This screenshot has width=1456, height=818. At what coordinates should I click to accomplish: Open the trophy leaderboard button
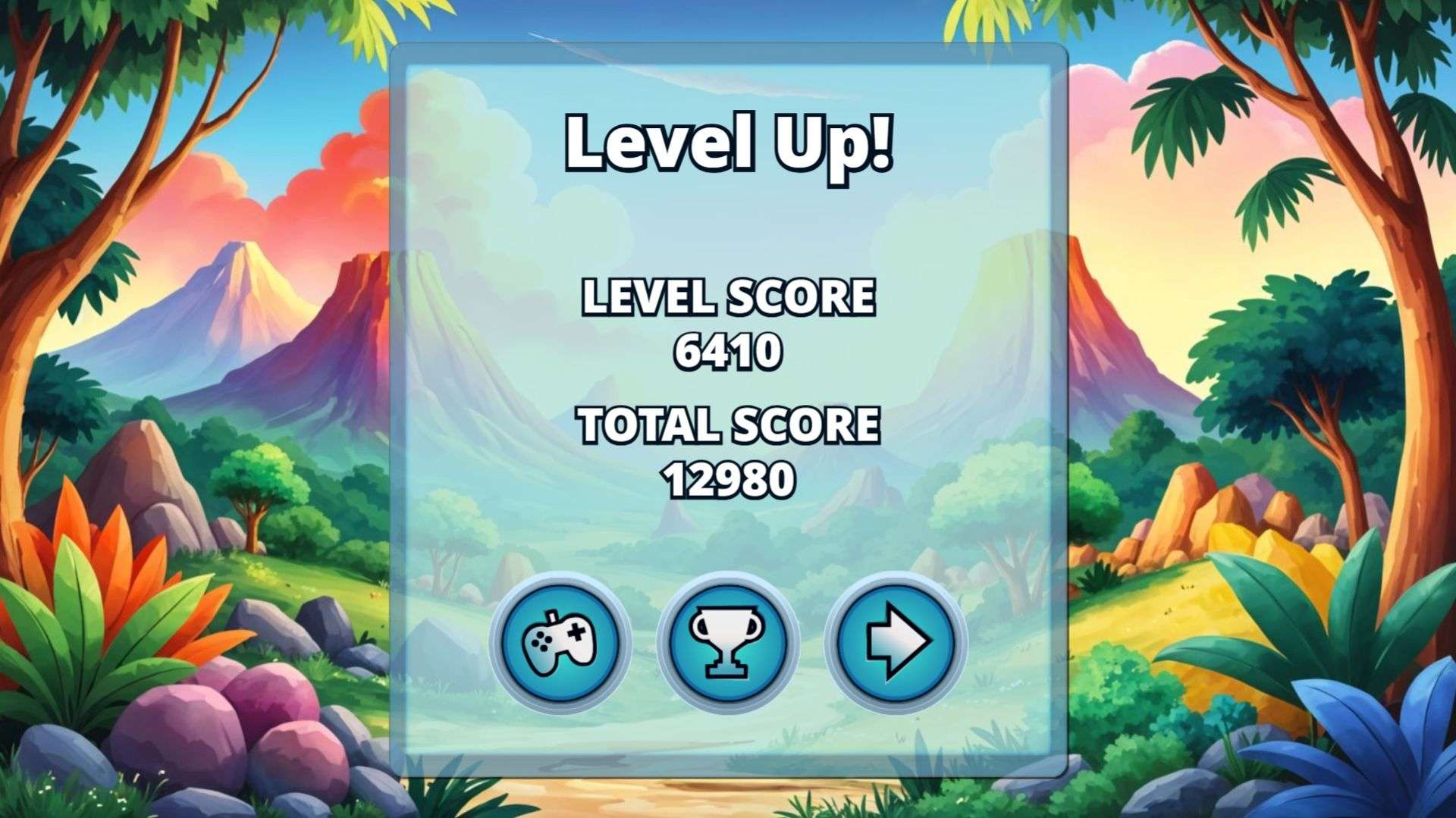728,642
